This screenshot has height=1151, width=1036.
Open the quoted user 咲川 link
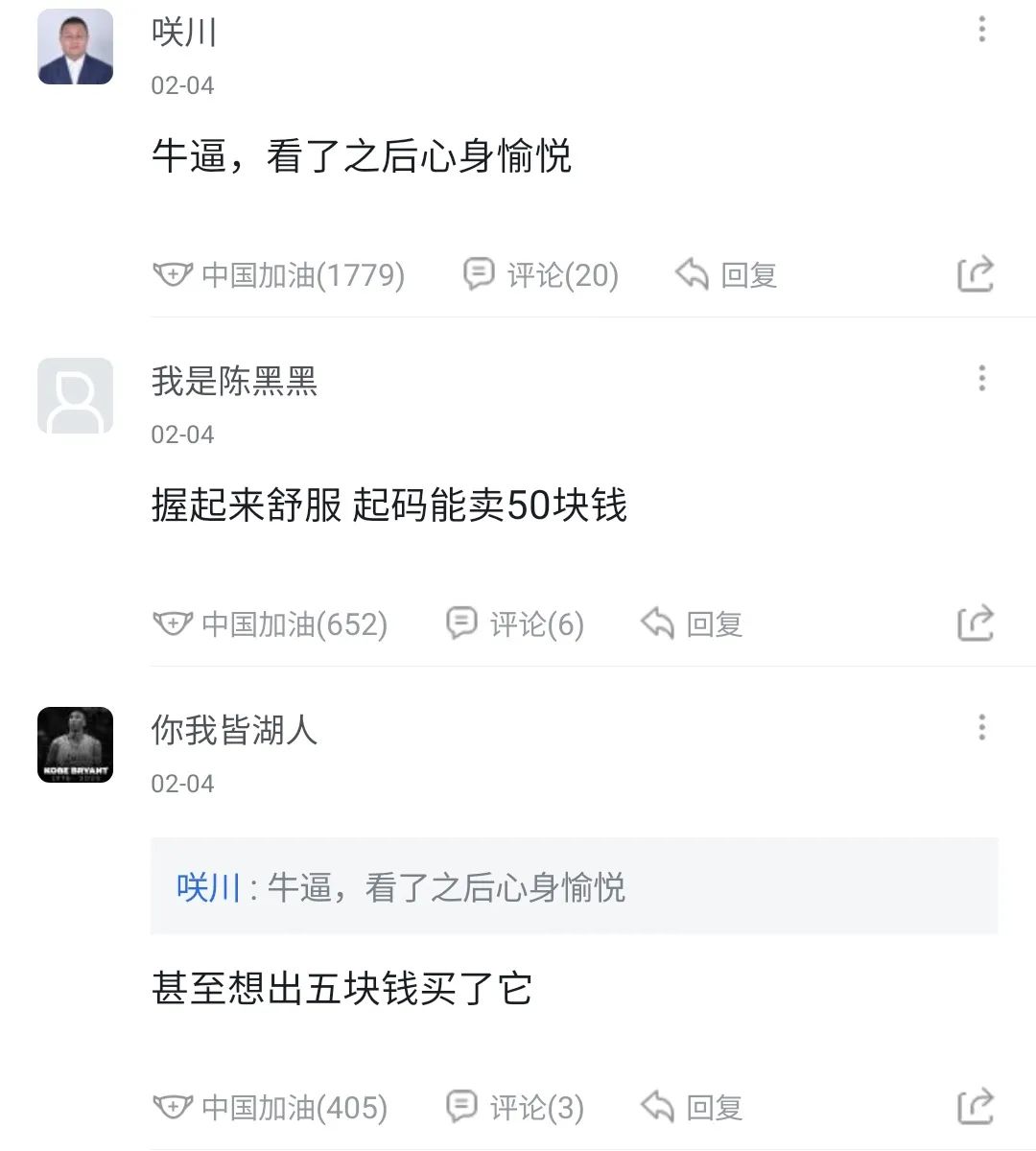[x=208, y=887]
